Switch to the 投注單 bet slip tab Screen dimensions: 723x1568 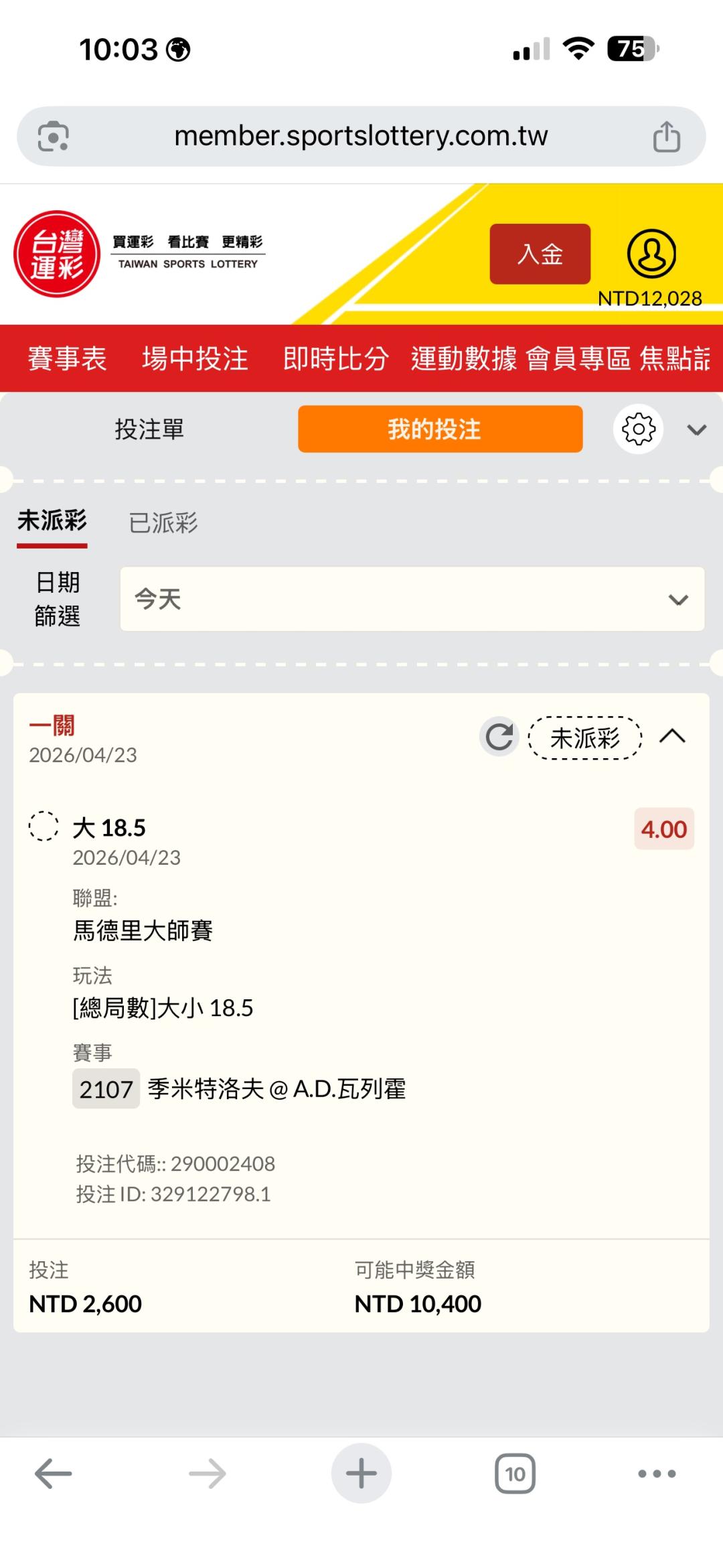coord(149,429)
